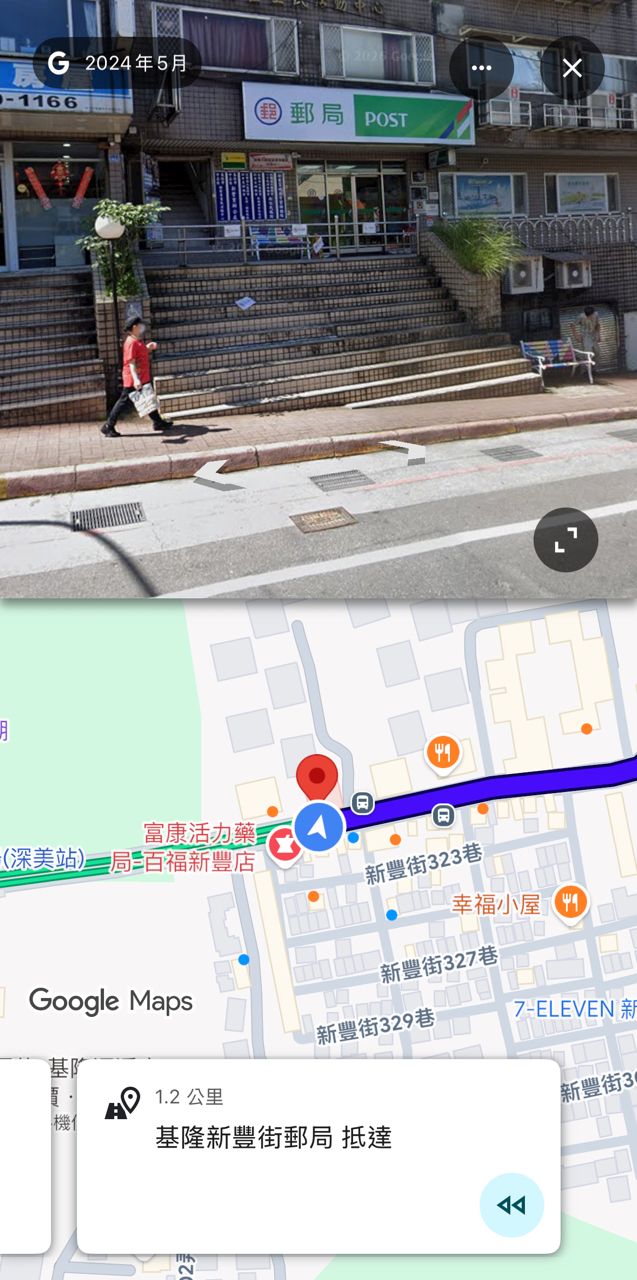This screenshot has height=1280, width=637.
Task: Open the three-dot overflow menu
Action: [x=481, y=68]
